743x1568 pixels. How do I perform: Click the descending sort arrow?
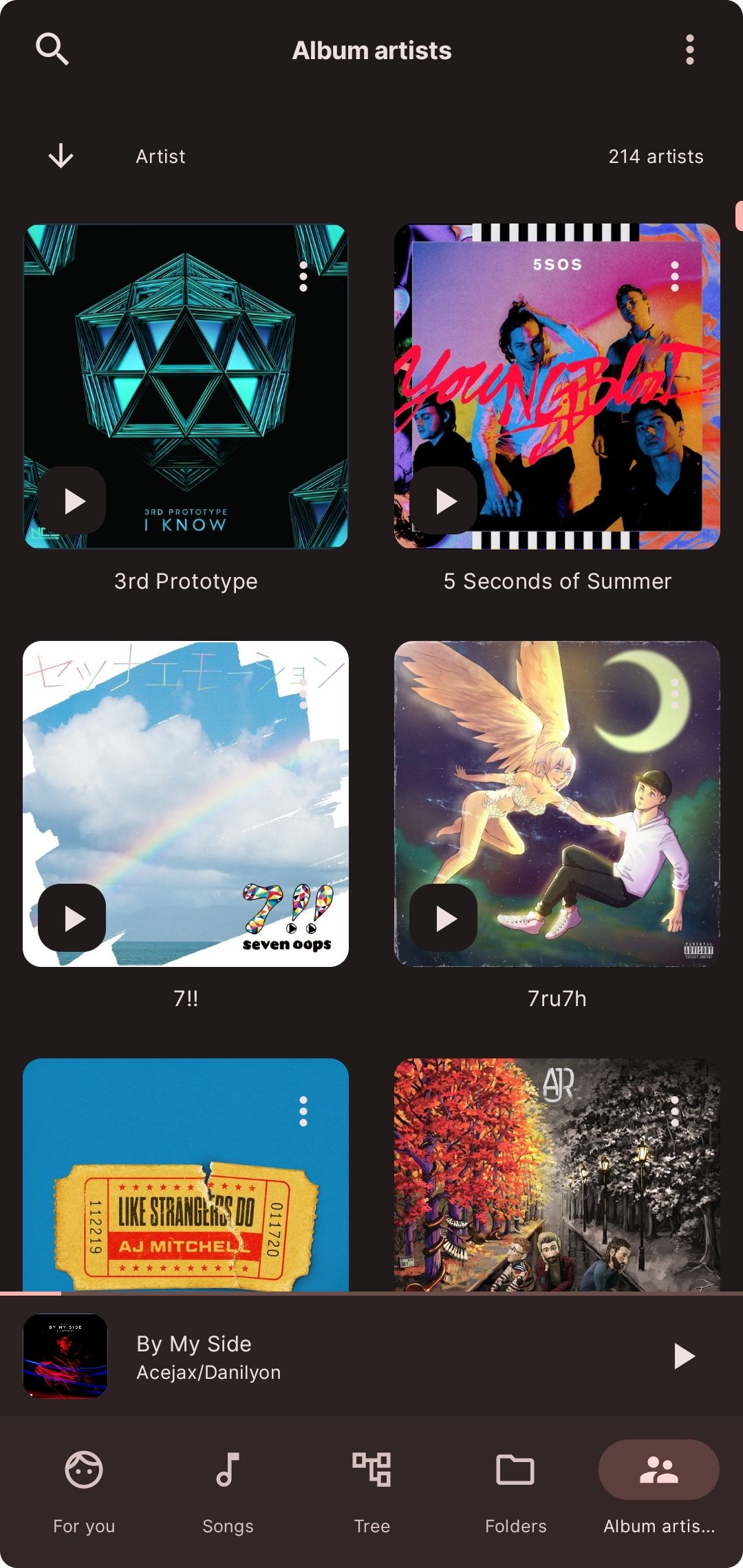point(60,155)
